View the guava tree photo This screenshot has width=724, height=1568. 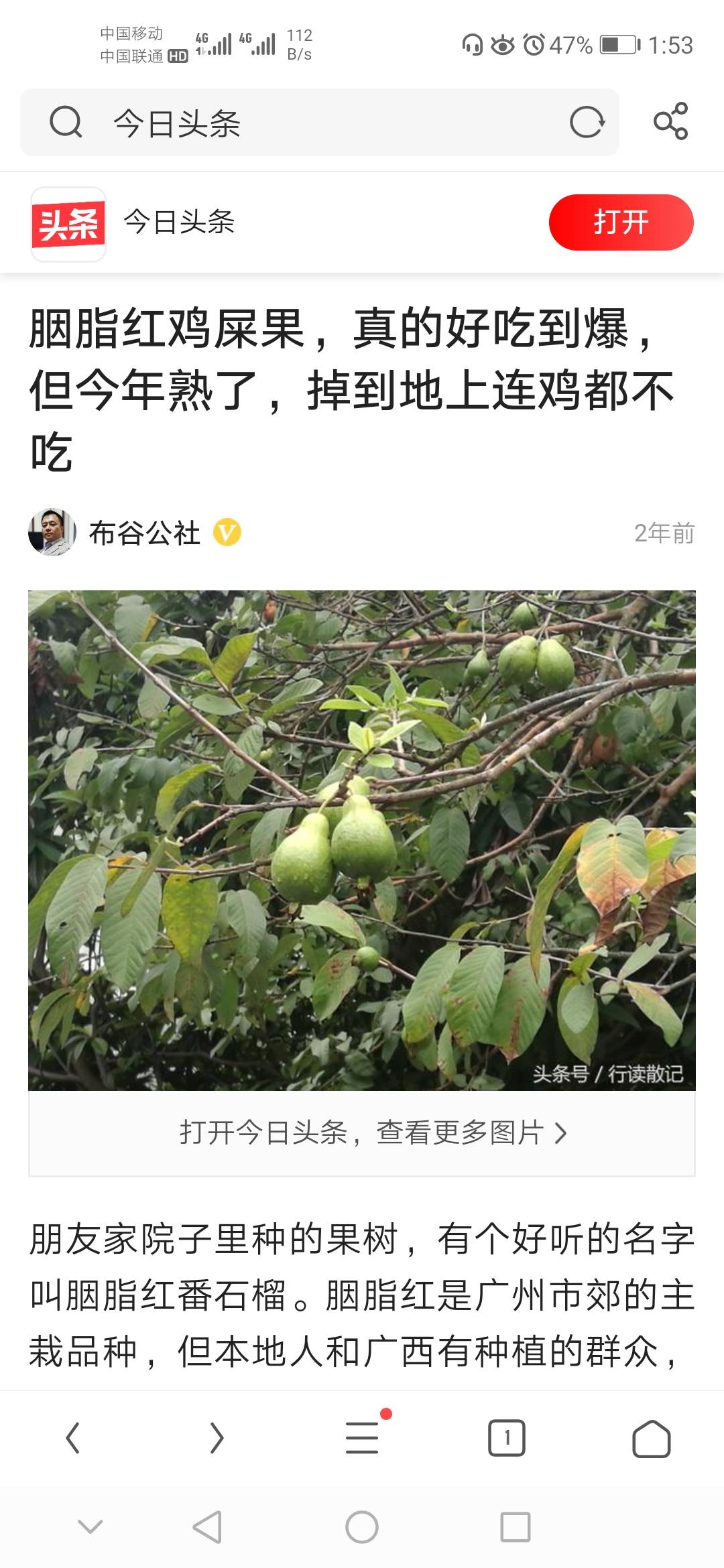click(362, 840)
